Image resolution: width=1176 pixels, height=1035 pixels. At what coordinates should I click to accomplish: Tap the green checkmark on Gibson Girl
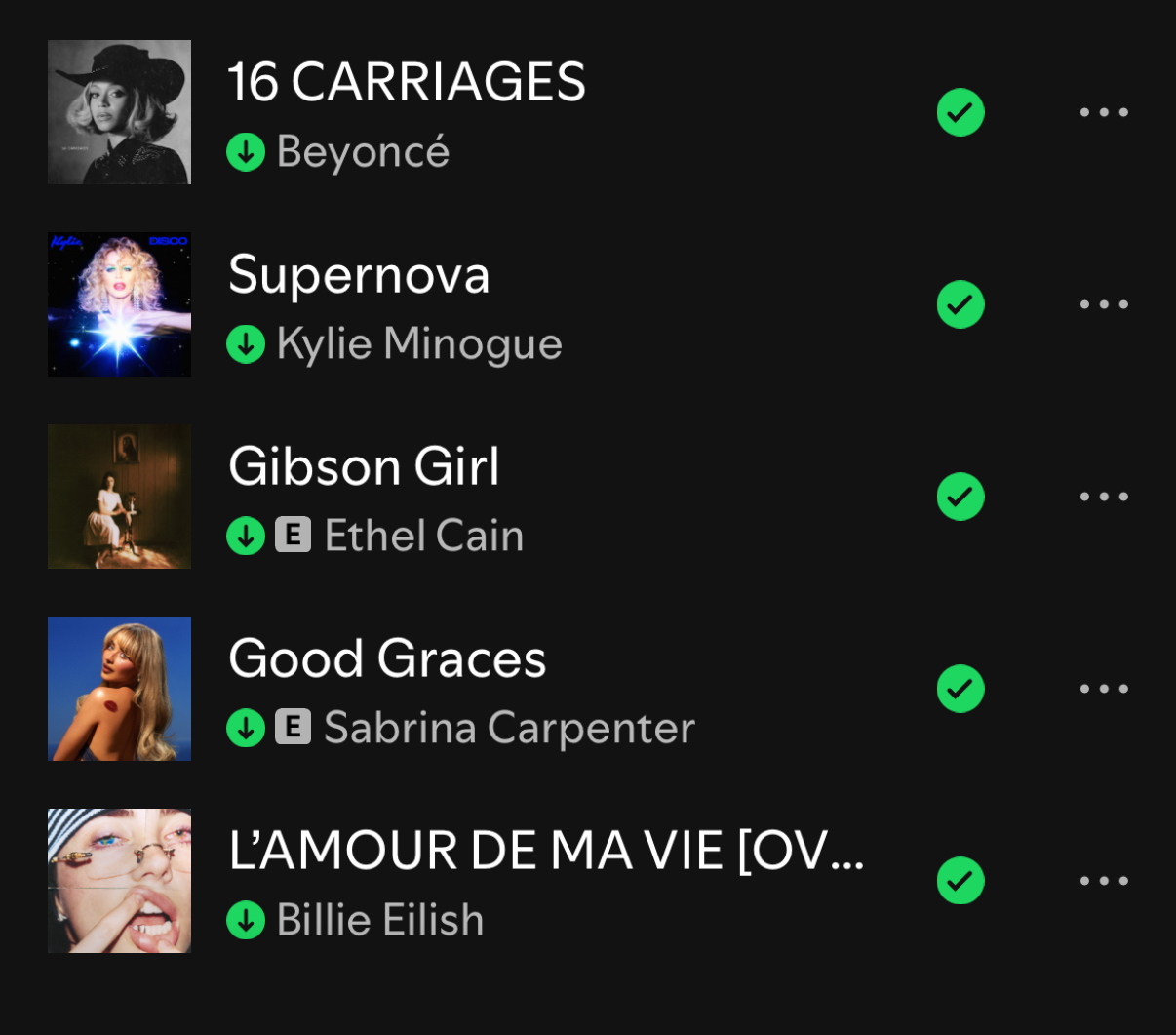pos(960,497)
